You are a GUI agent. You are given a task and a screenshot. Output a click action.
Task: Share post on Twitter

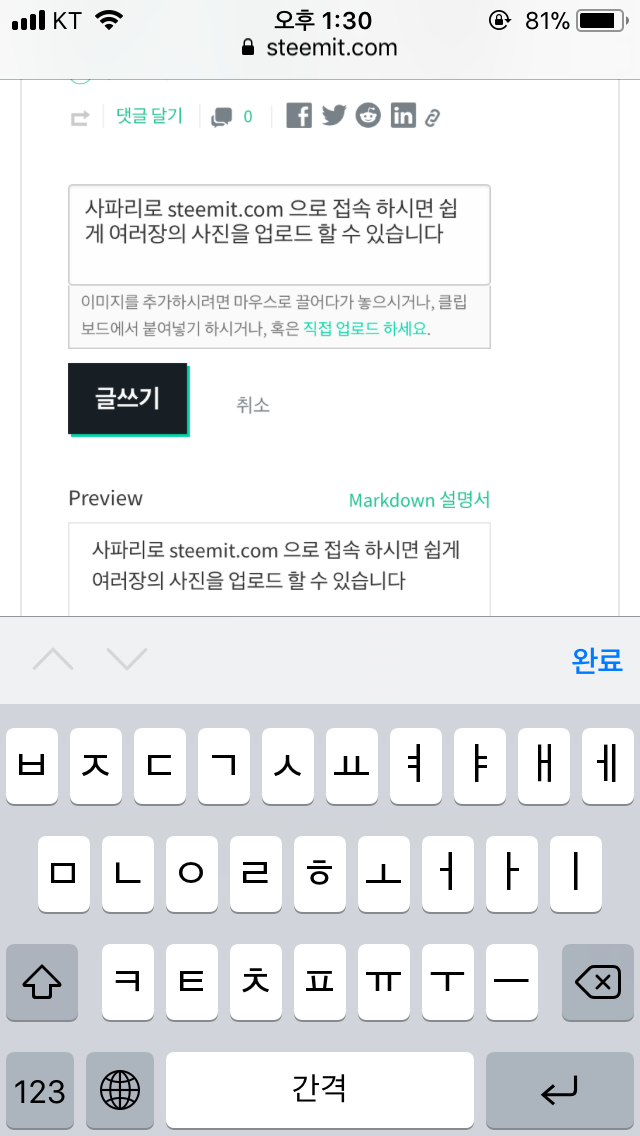point(334,116)
